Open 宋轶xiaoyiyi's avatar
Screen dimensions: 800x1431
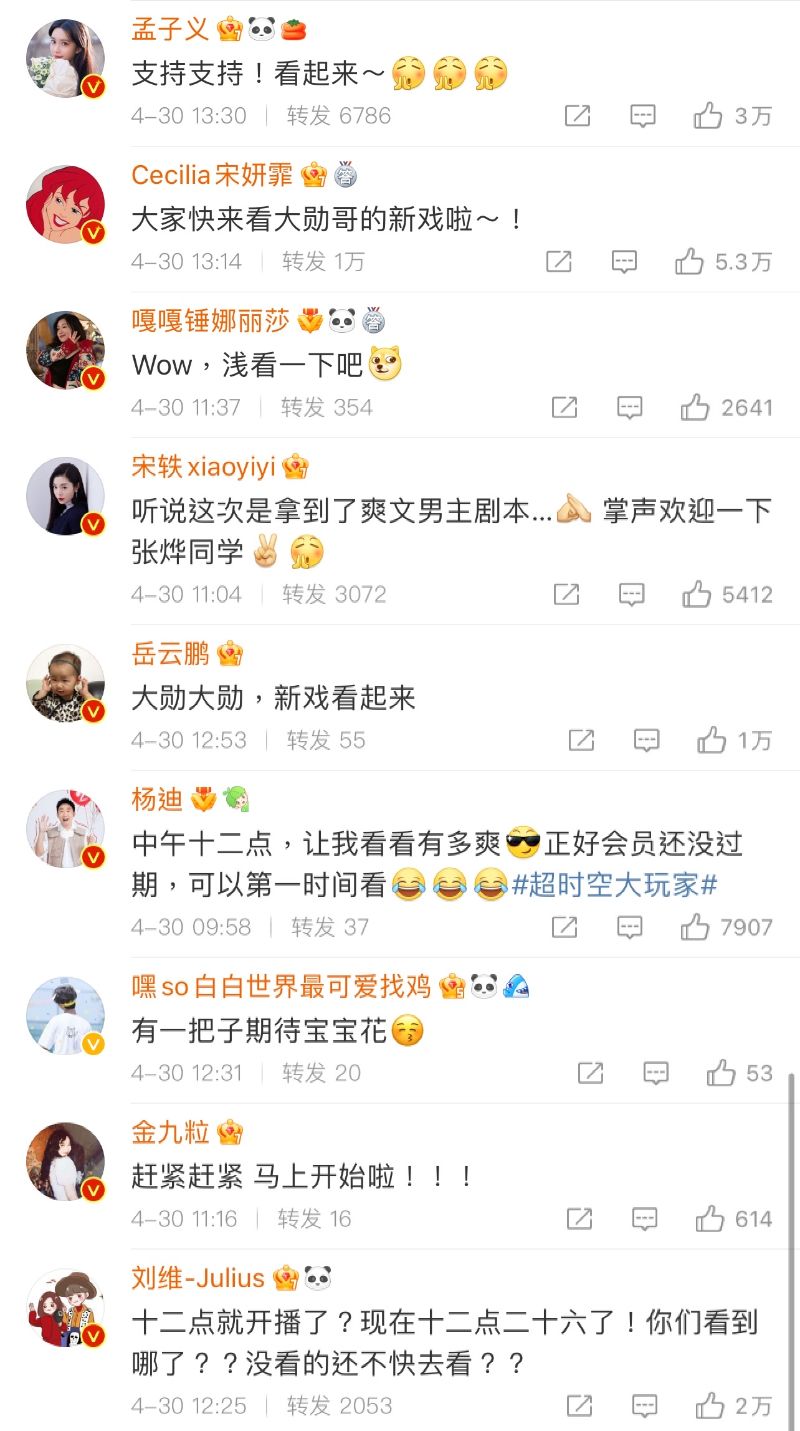point(65,497)
